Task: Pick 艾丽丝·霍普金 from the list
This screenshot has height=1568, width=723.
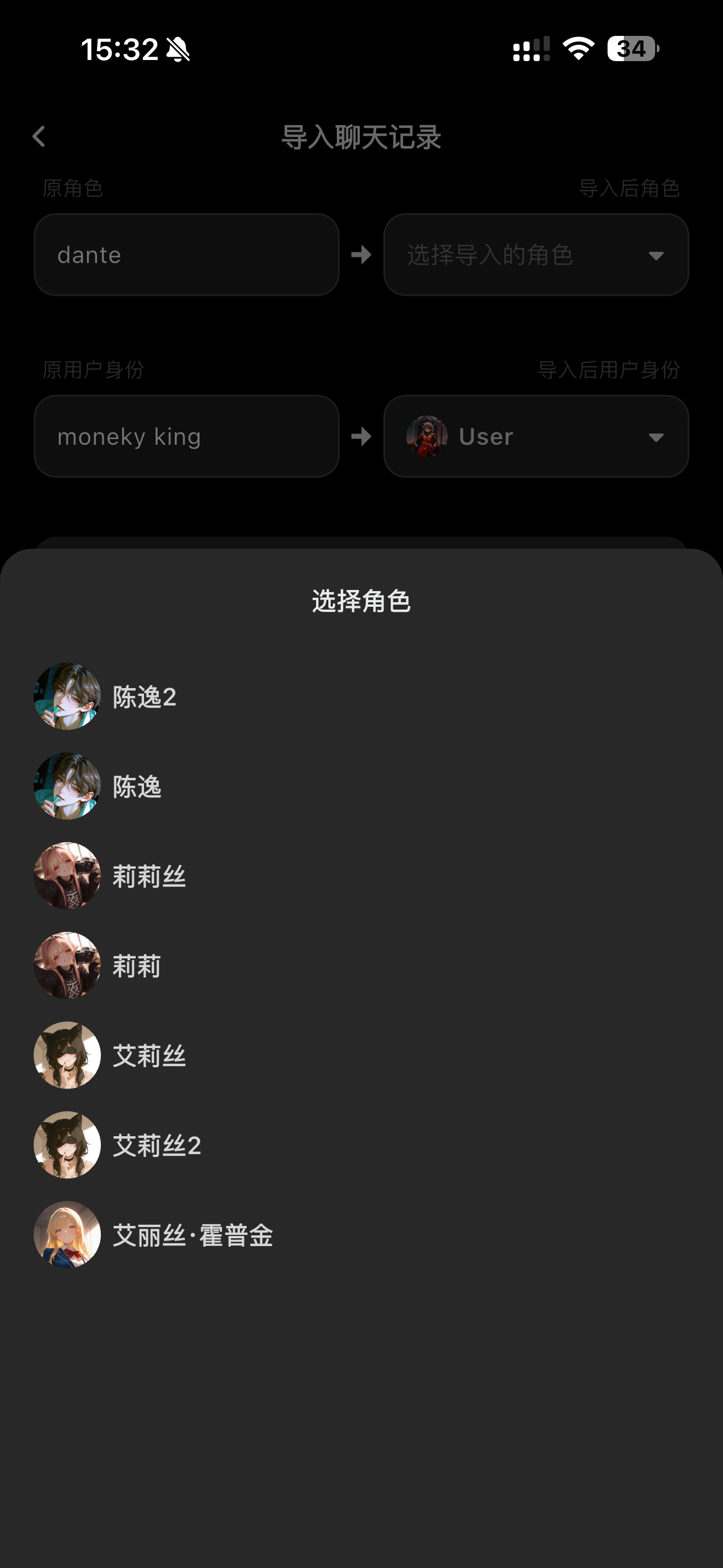Action: coord(192,1235)
